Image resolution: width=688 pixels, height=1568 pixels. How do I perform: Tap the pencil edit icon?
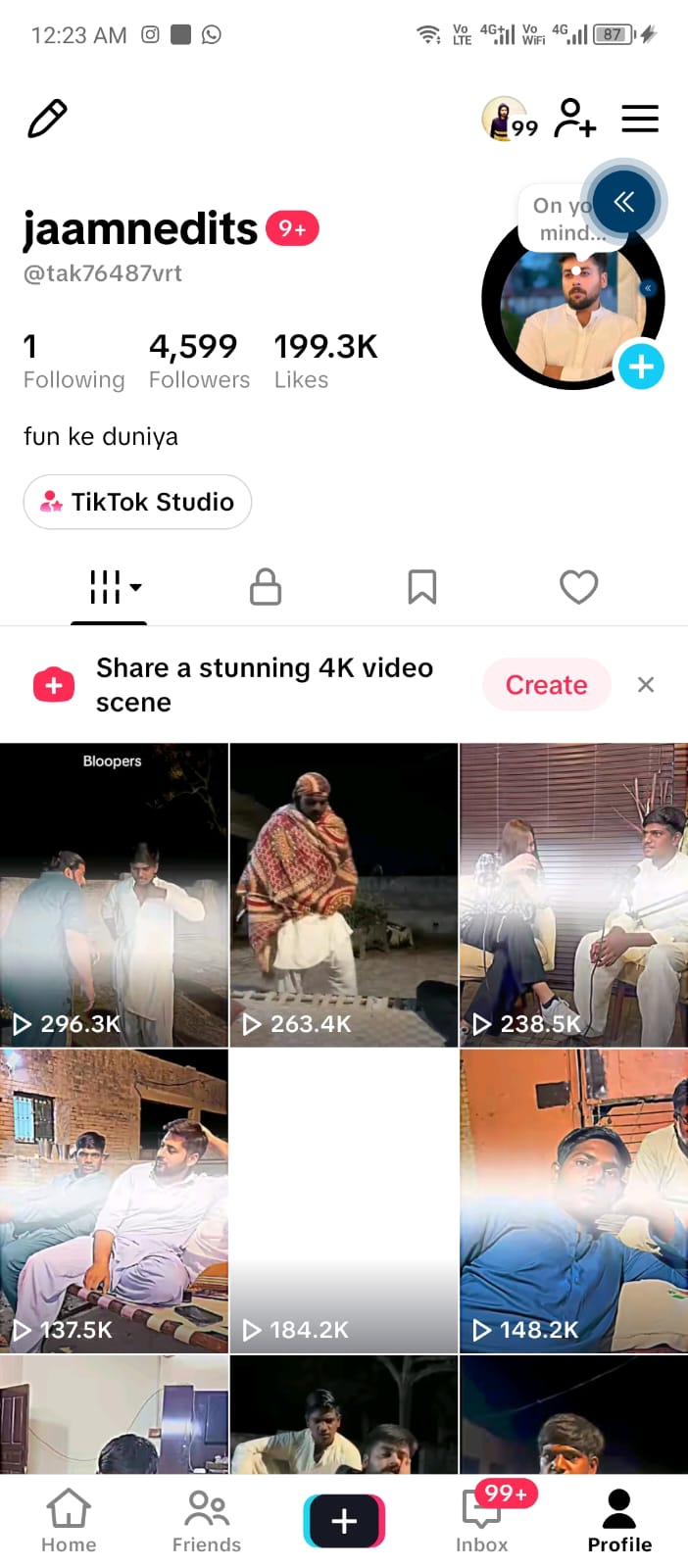pyautogui.click(x=47, y=119)
